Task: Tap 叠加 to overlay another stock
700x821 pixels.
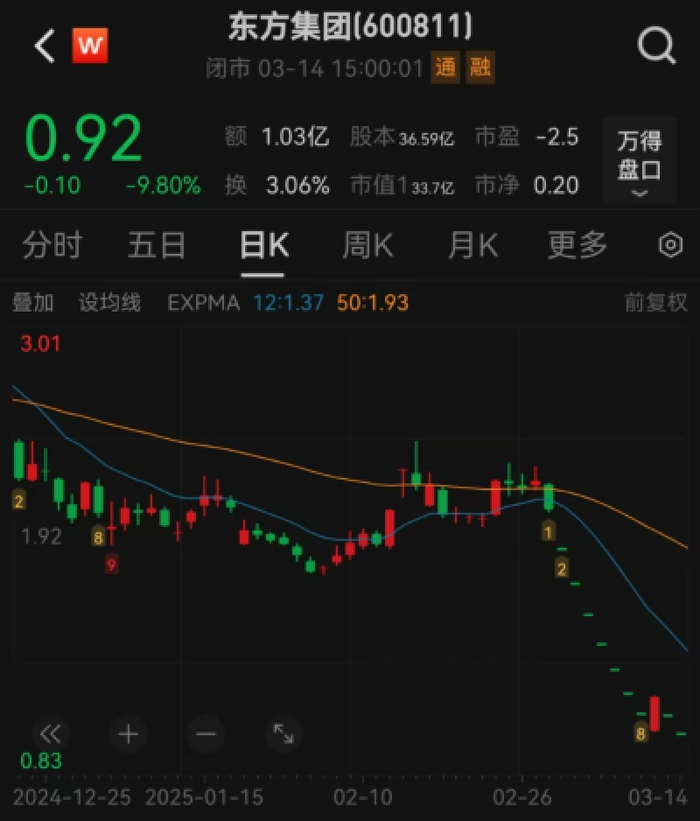Action: (x=32, y=302)
